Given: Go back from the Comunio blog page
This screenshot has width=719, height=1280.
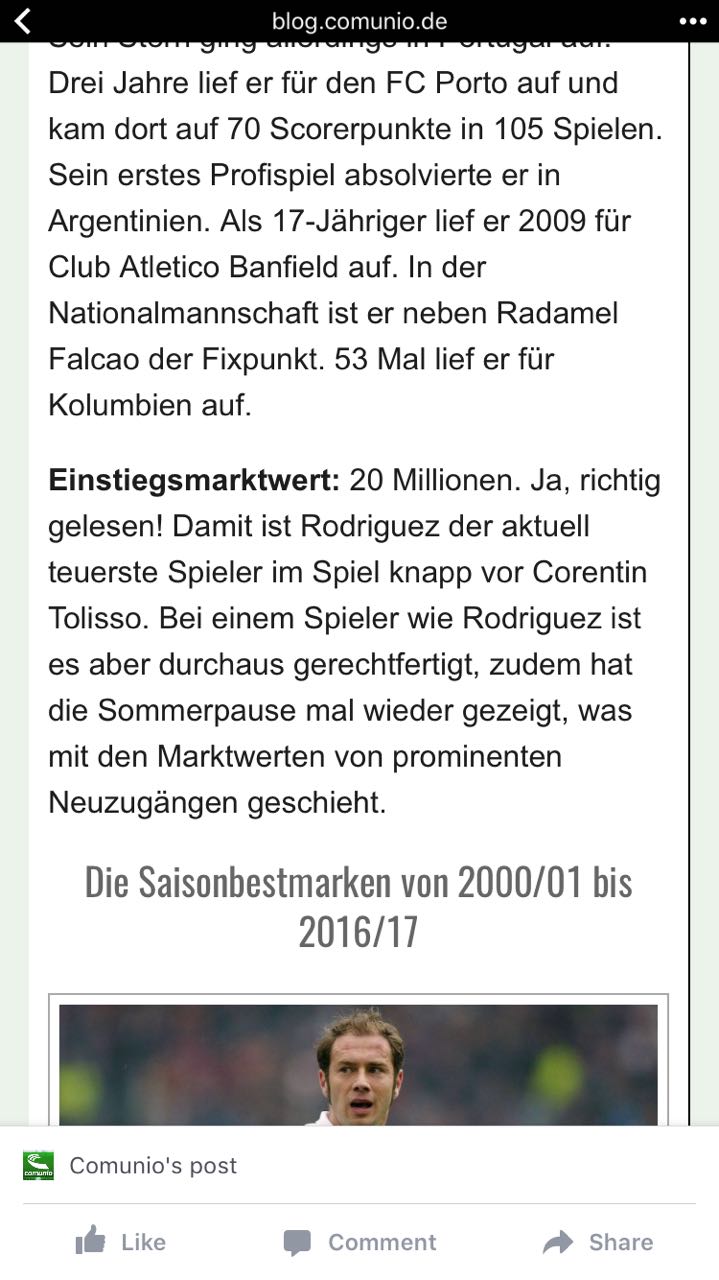Looking at the screenshot, I should click(x=23, y=21).
